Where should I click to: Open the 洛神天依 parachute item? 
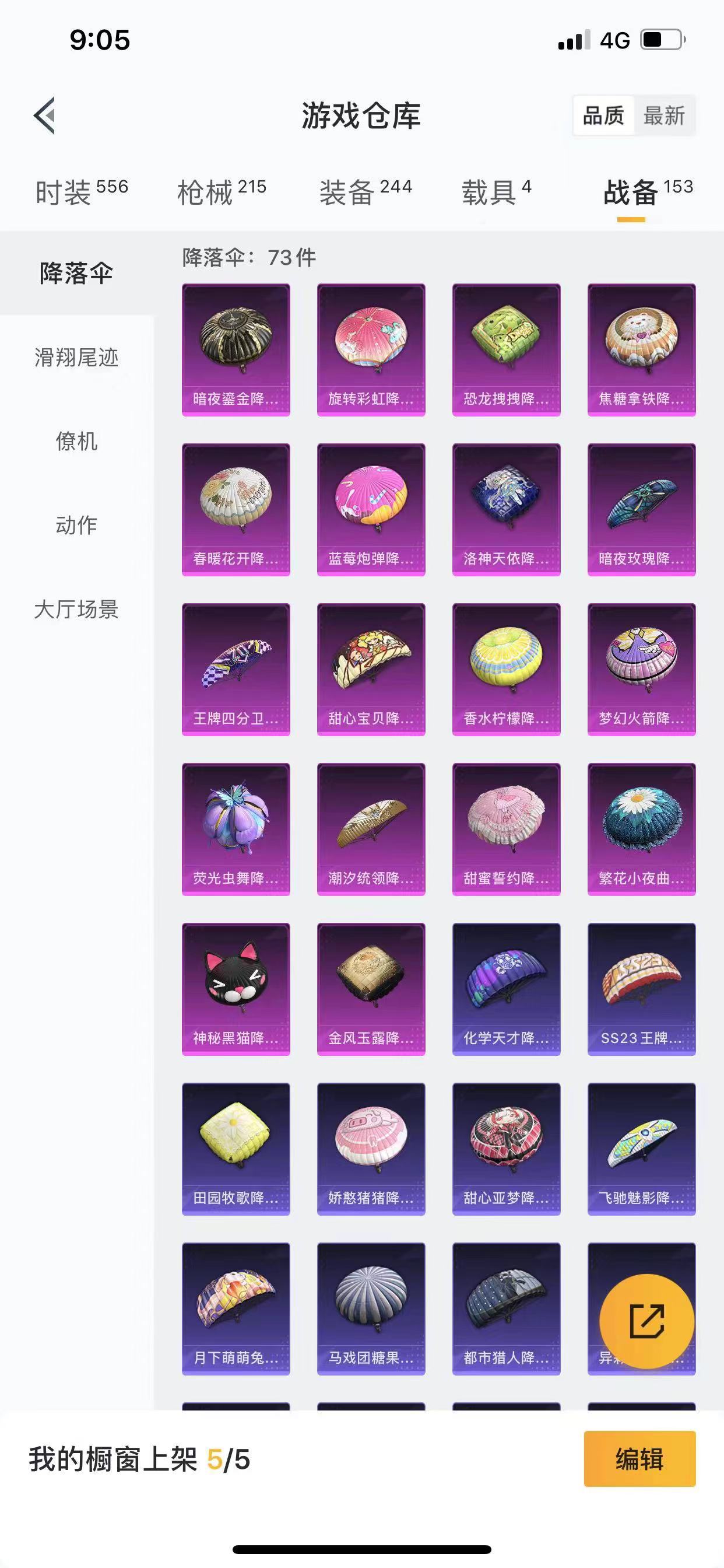[506, 510]
